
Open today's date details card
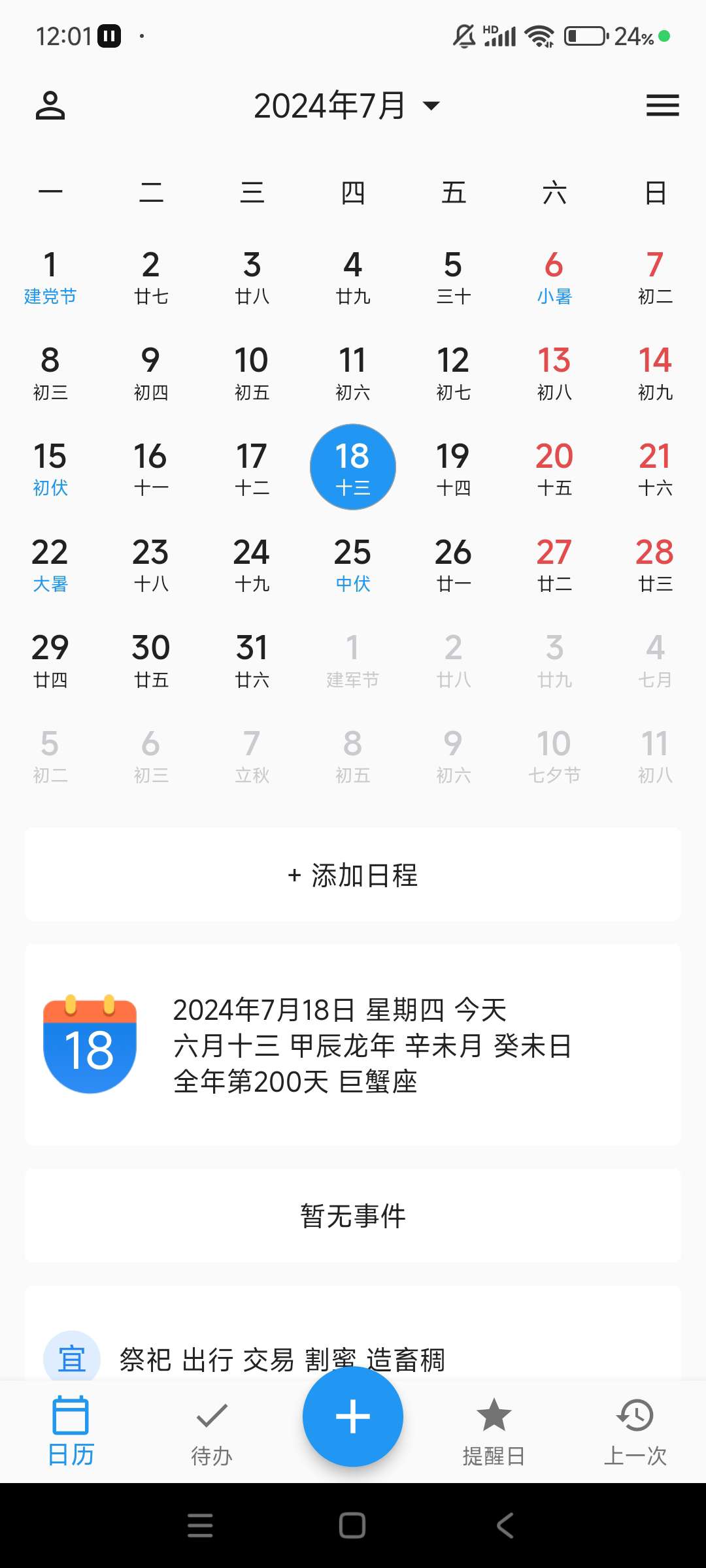coord(353,1045)
